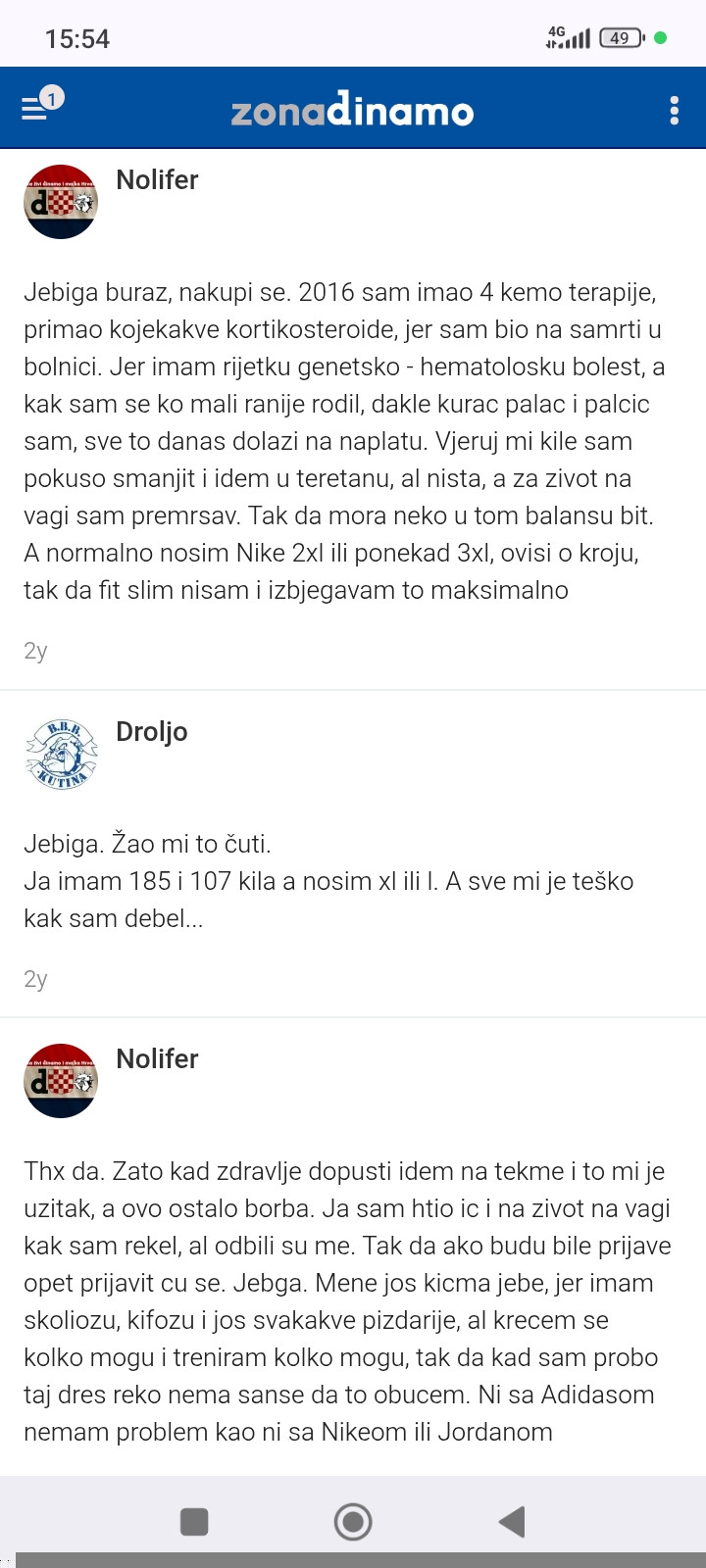Open Droljo's profile avatar
Viewport: 706px width, 1568px height.
pyautogui.click(x=61, y=754)
